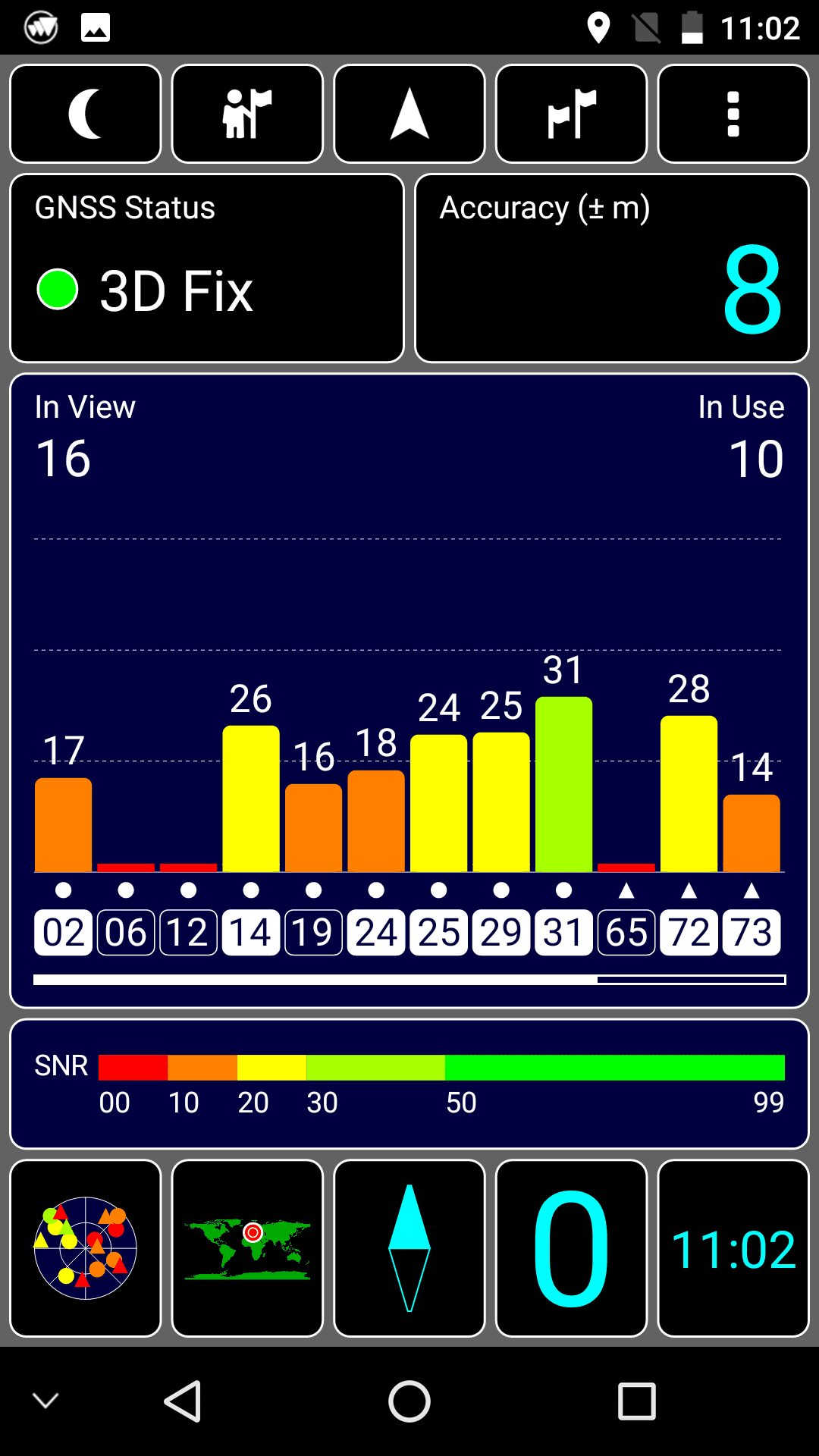This screenshot has width=819, height=1456.
Task: Tap the navigation arrow button
Action: (x=409, y=114)
